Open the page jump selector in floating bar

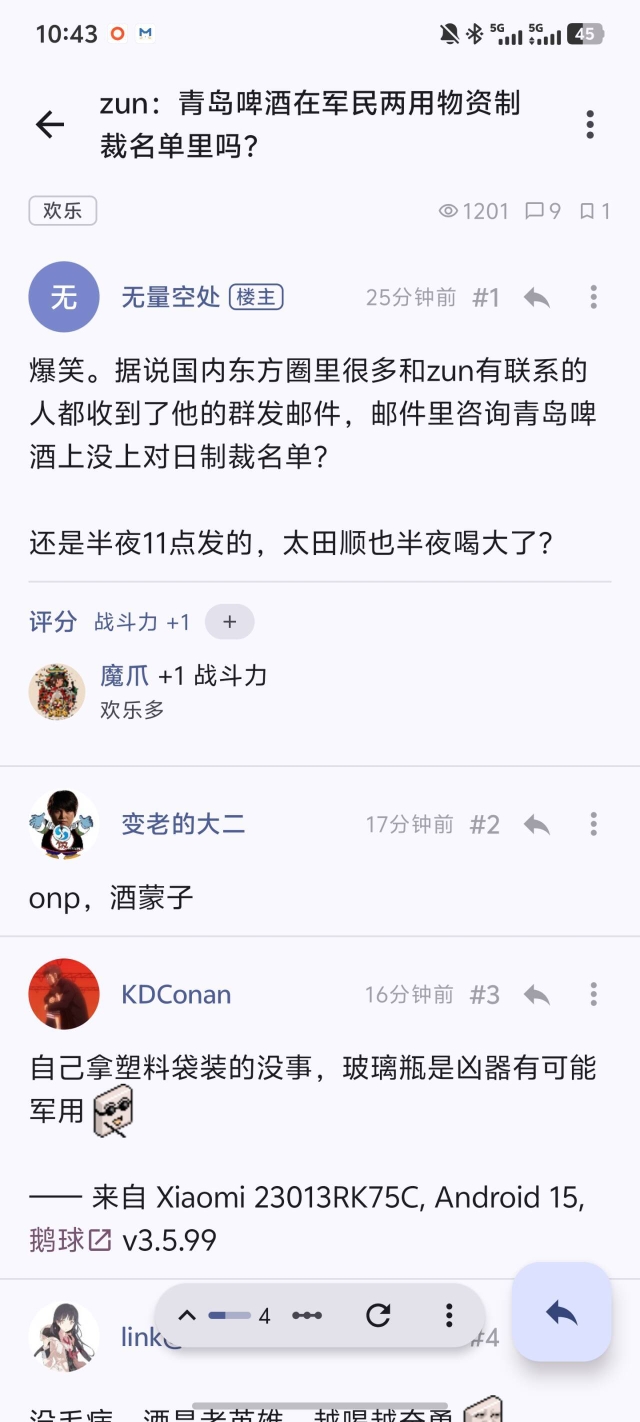pyautogui.click(x=307, y=1316)
